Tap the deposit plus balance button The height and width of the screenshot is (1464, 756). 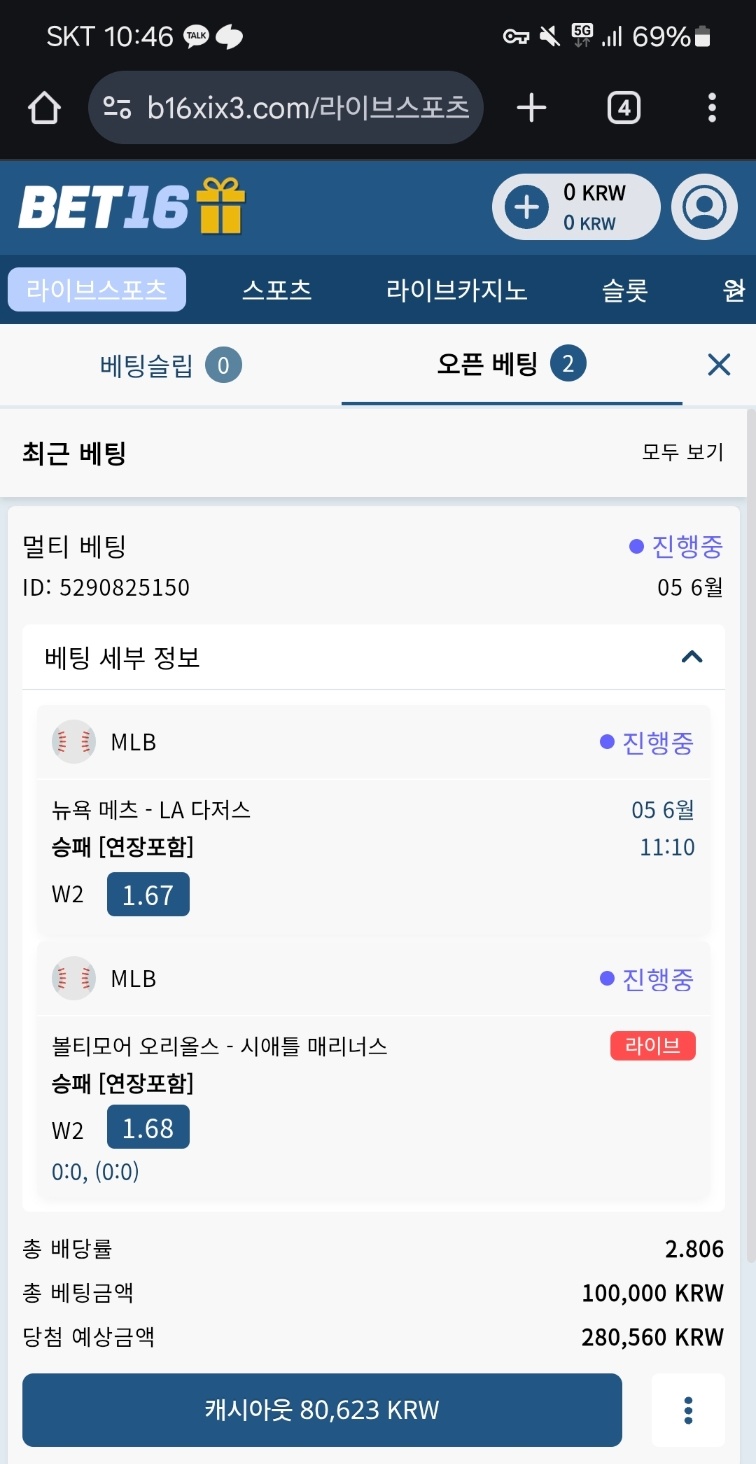pos(576,207)
